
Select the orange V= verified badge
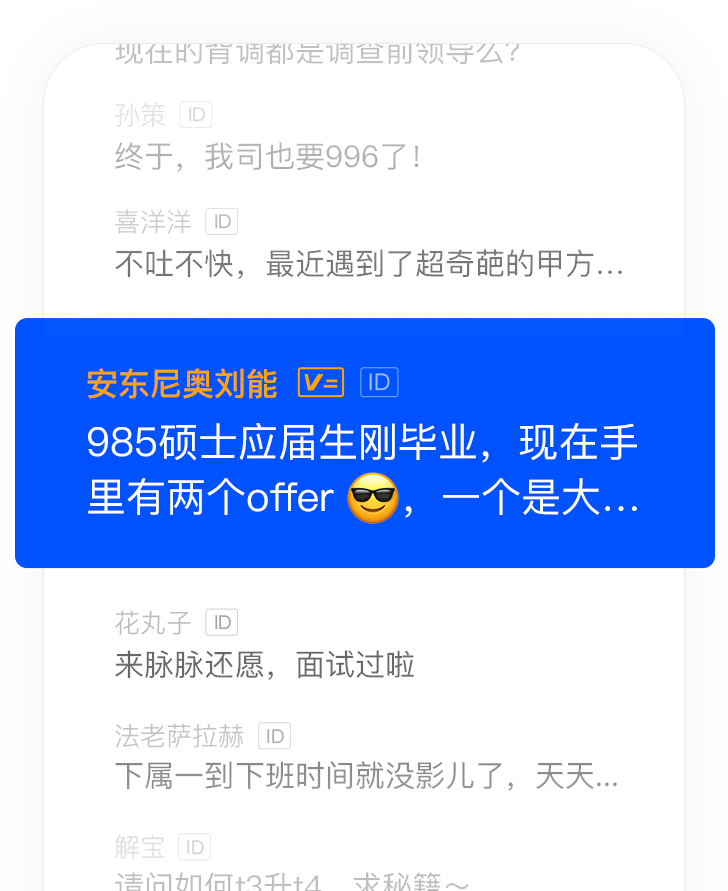tap(320, 382)
